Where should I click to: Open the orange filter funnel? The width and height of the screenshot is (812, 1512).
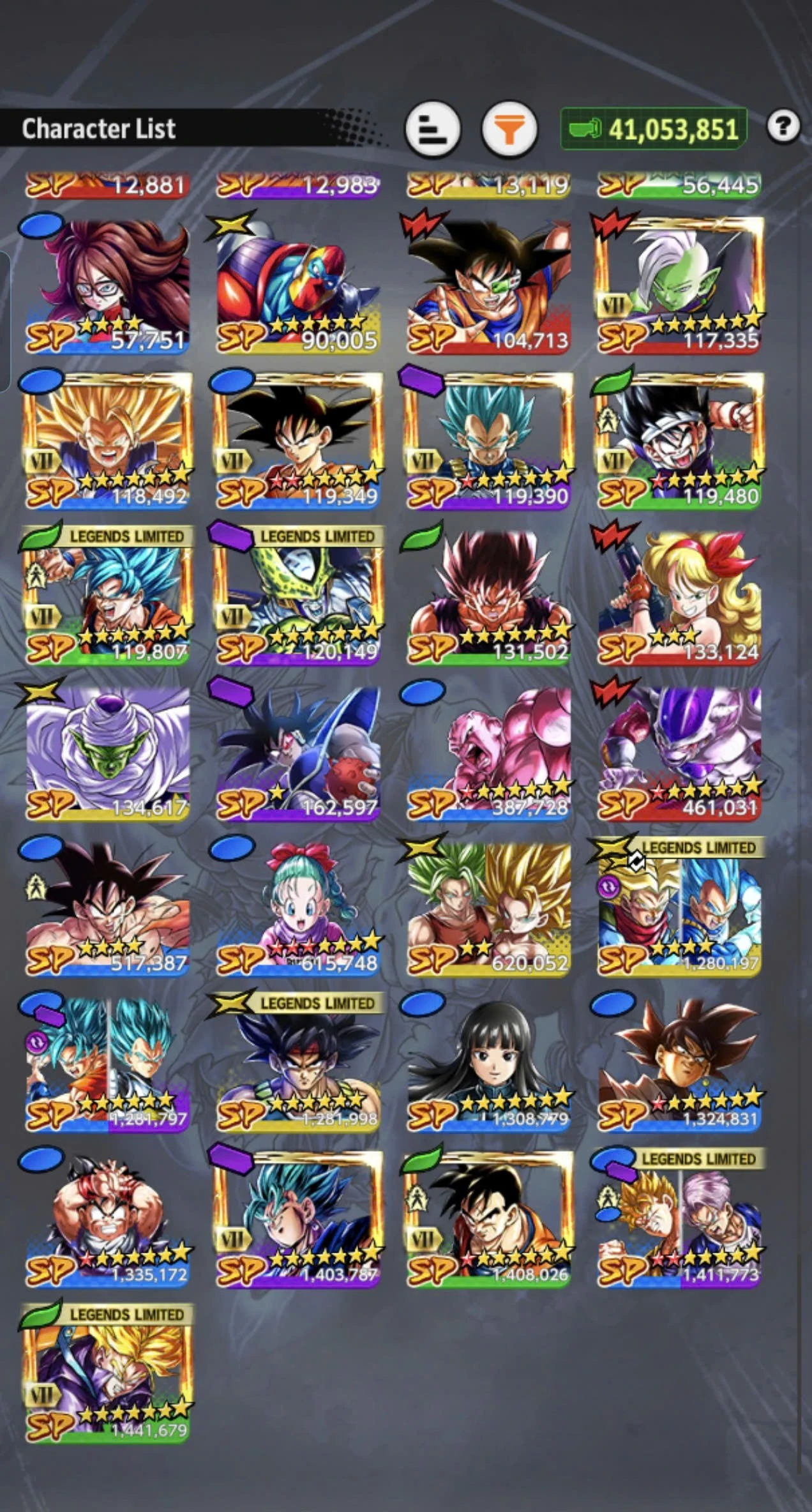(509, 130)
